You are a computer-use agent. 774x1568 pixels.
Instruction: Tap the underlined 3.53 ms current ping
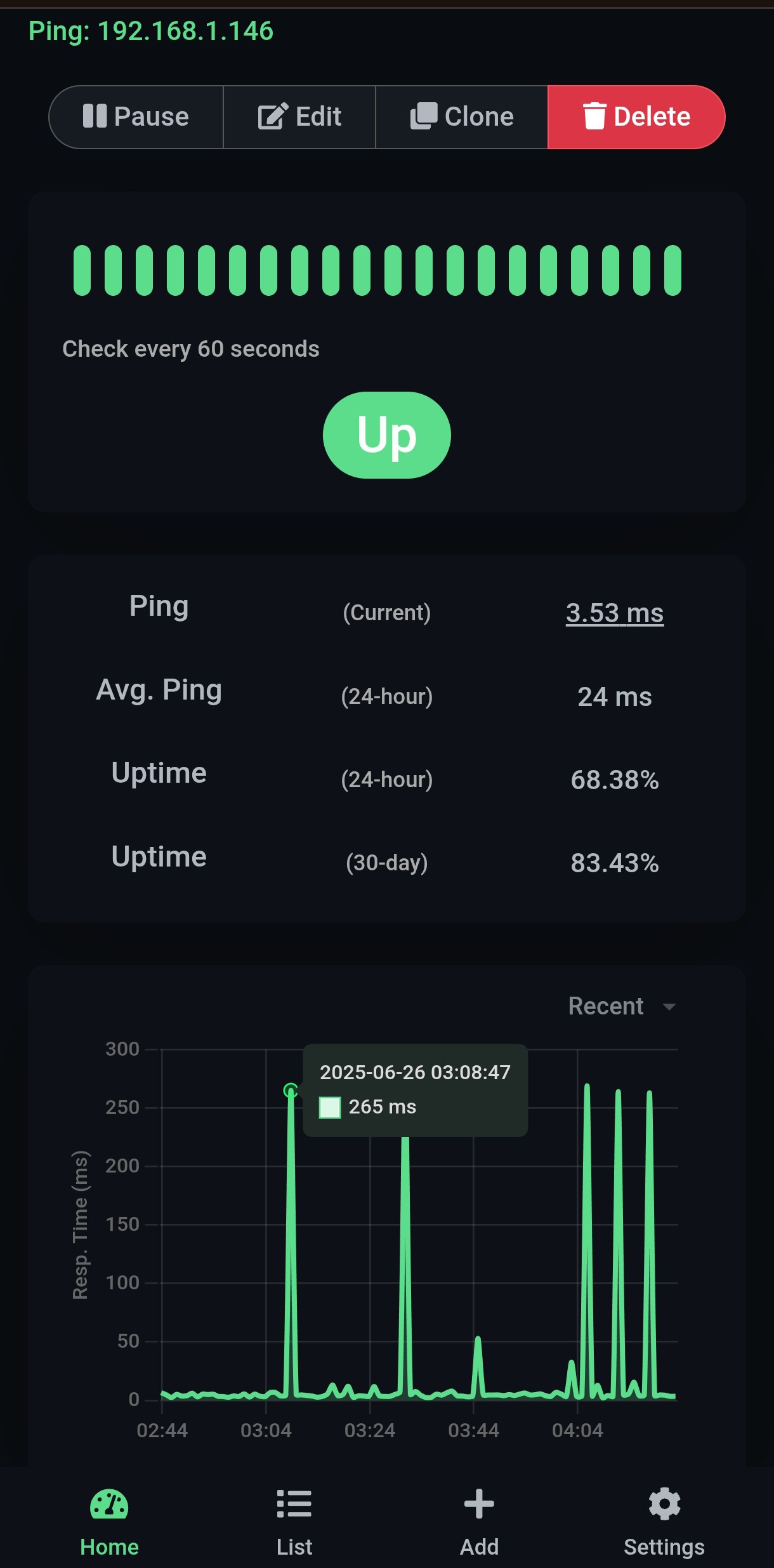pyautogui.click(x=615, y=613)
